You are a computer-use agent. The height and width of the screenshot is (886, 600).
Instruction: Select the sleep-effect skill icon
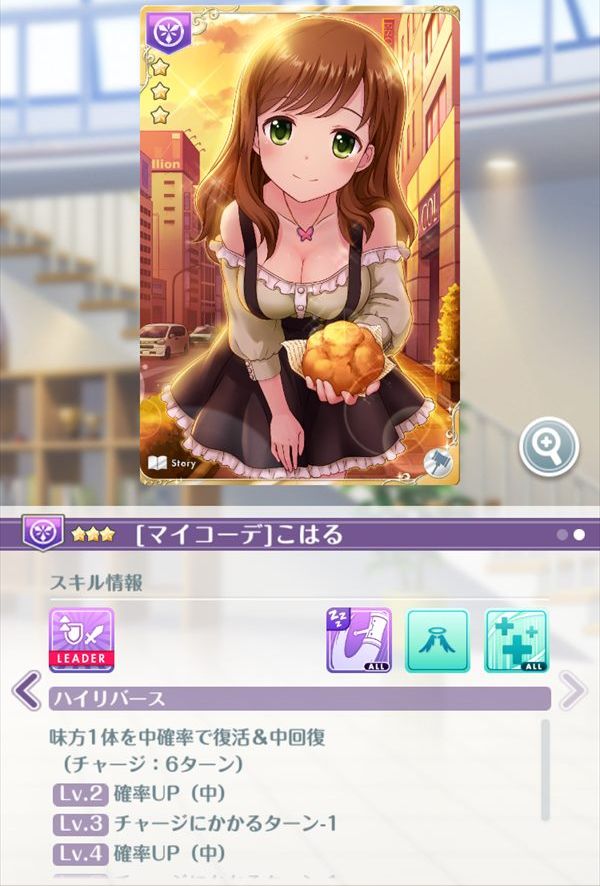pyautogui.click(x=358, y=640)
